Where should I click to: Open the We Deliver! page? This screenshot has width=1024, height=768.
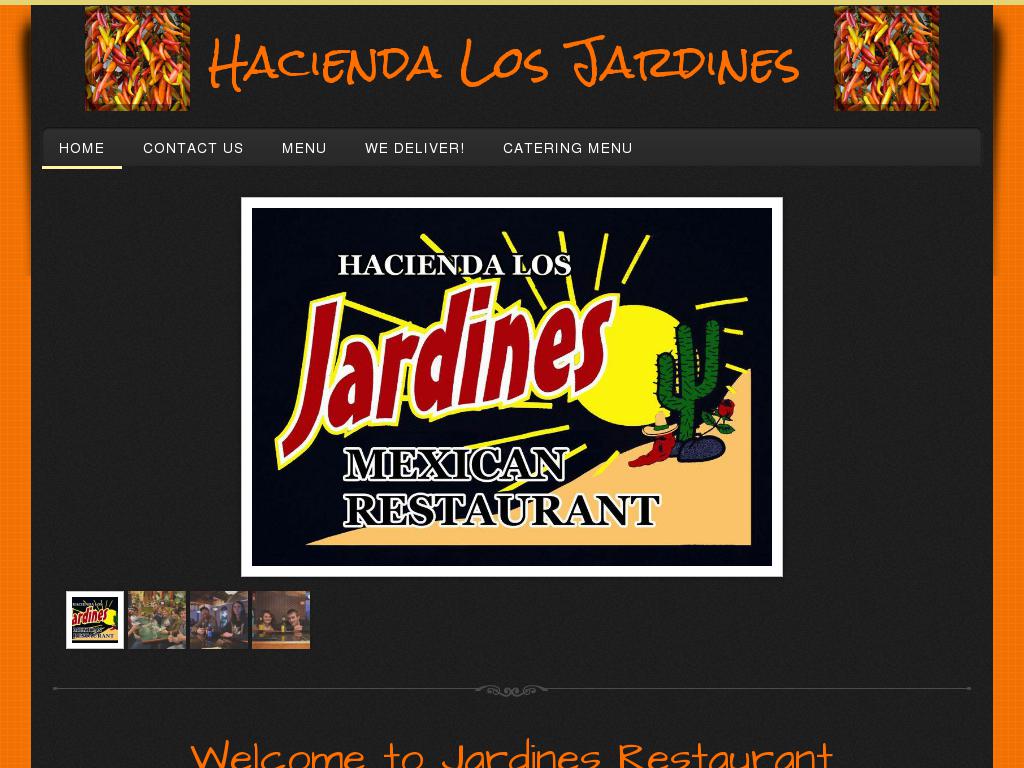tap(414, 148)
